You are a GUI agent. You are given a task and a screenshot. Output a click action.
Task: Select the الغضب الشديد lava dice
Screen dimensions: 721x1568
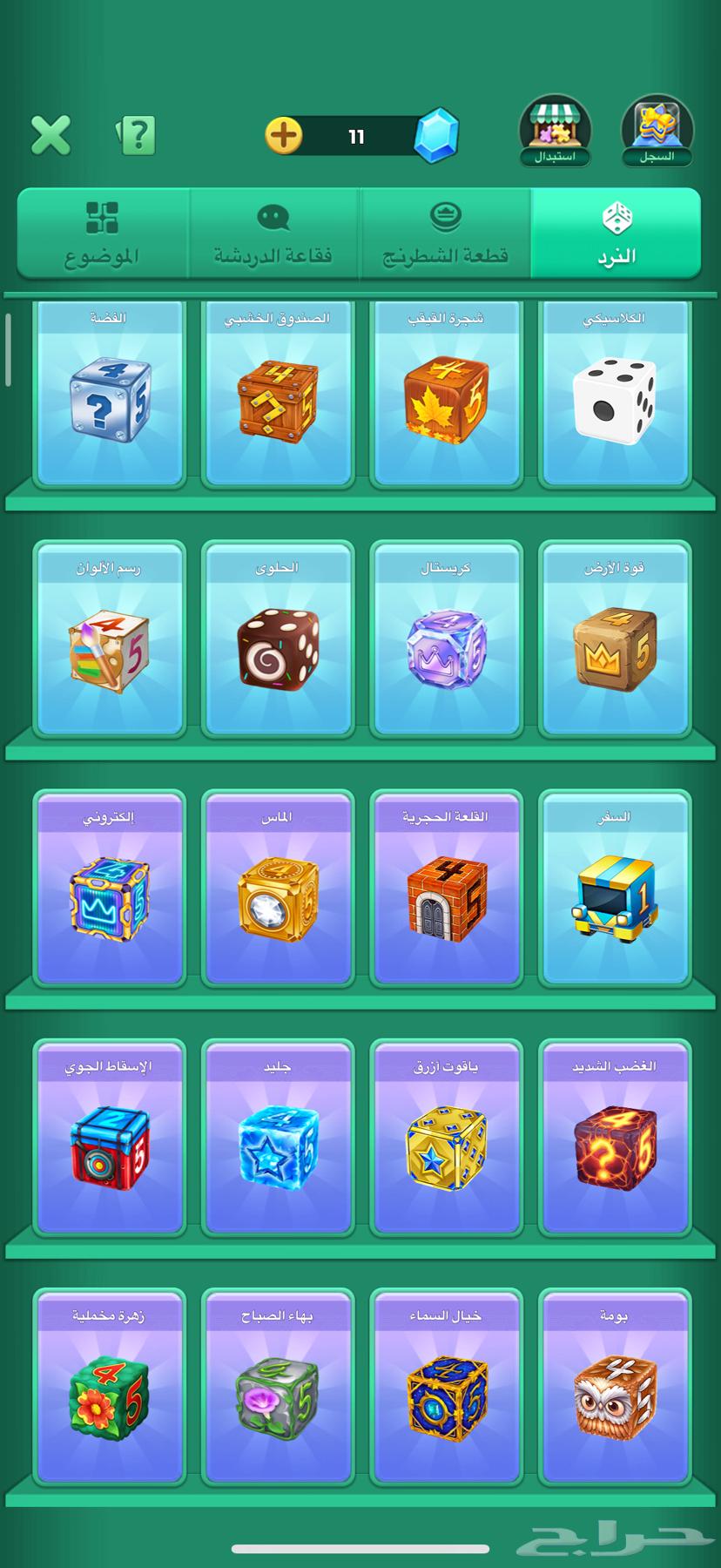pyautogui.click(x=615, y=1139)
